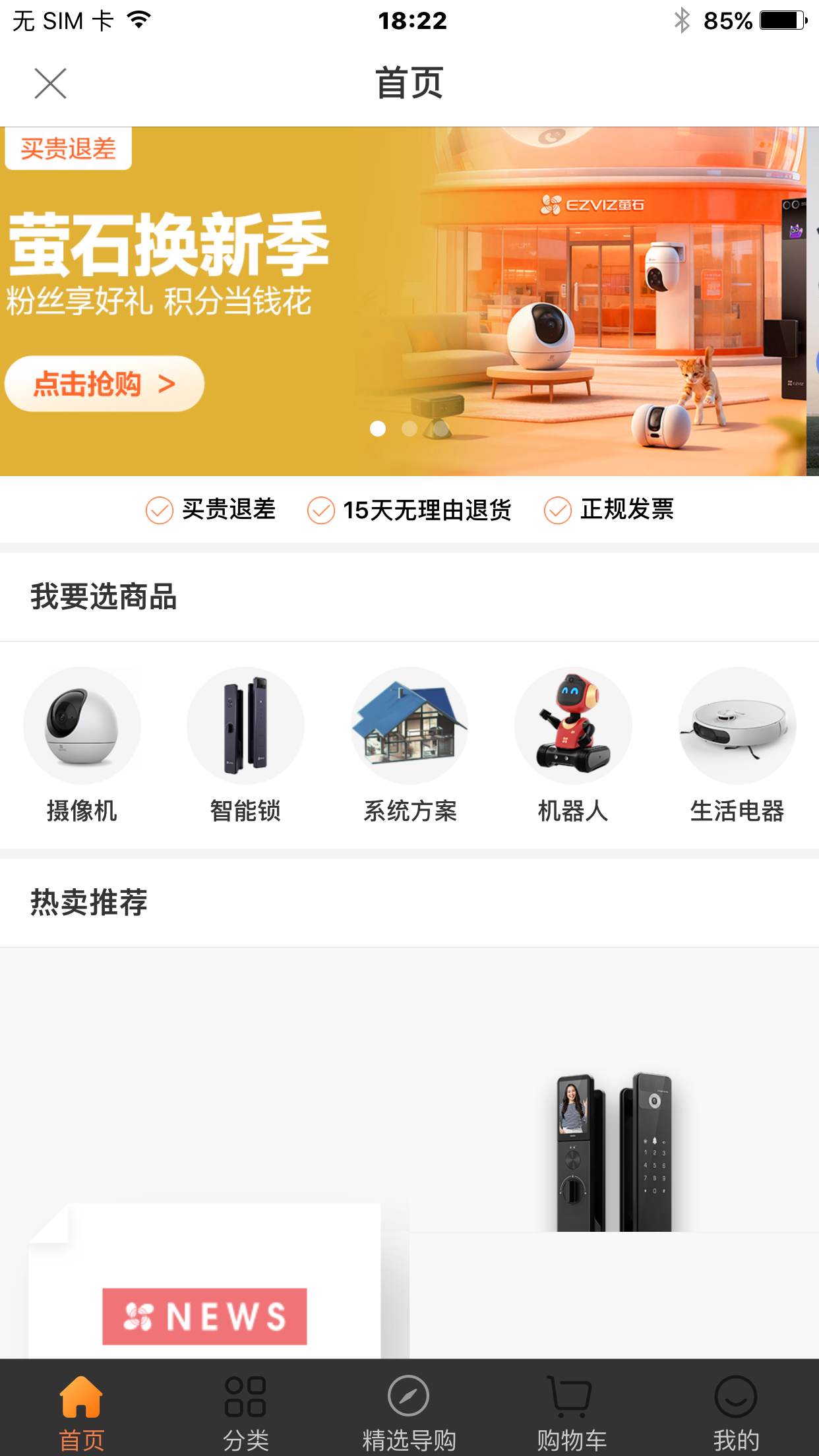Open the 智能锁 product category
The image size is (819, 1456).
245,745
